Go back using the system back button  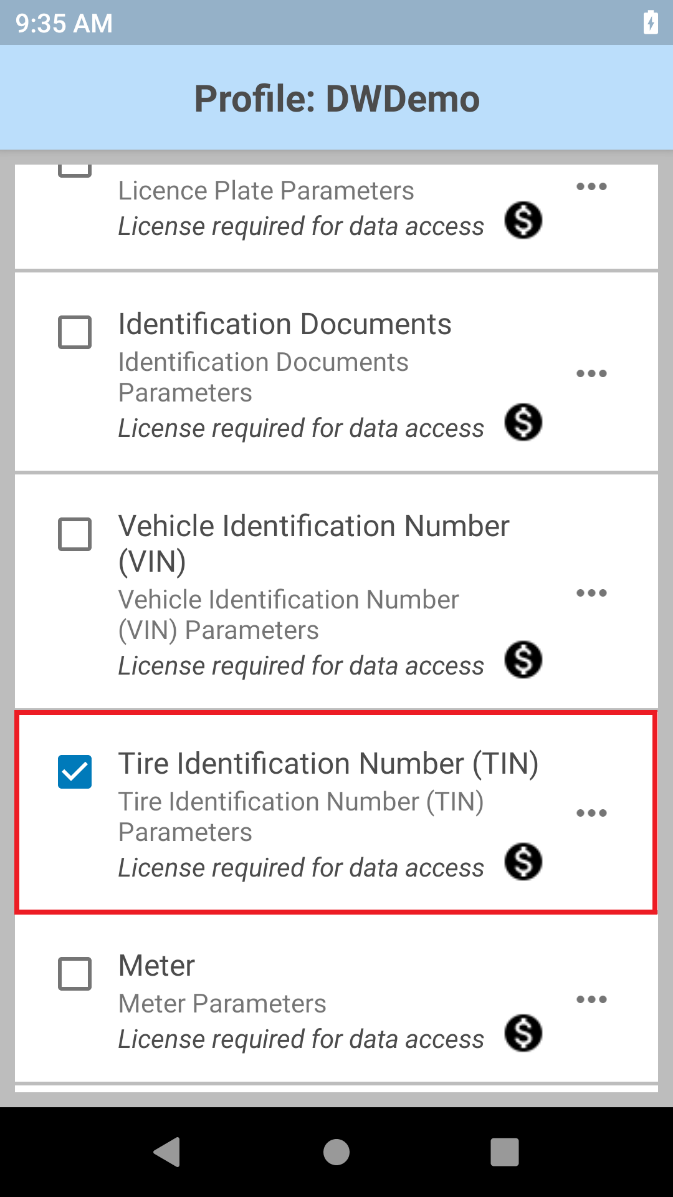tap(167, 1151)
